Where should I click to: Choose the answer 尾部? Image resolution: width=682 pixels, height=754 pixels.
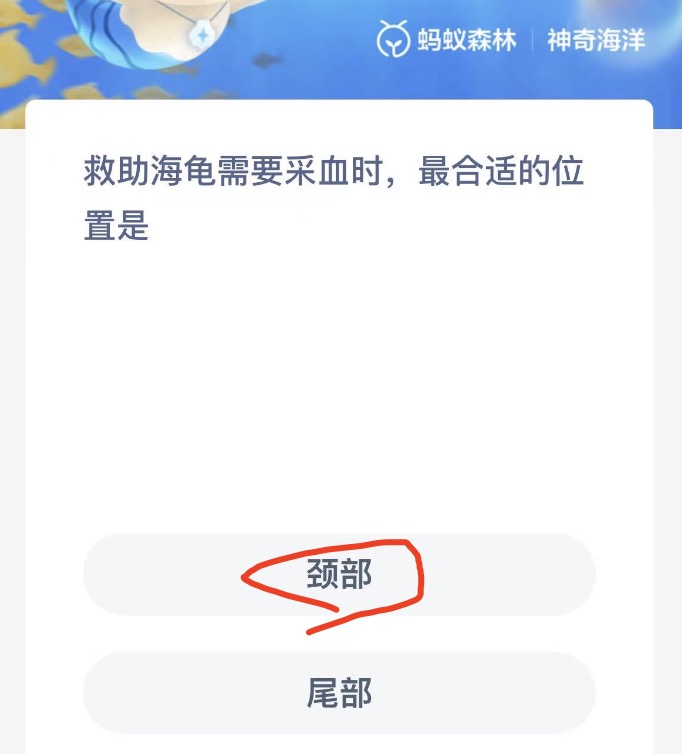coord(339,693)
